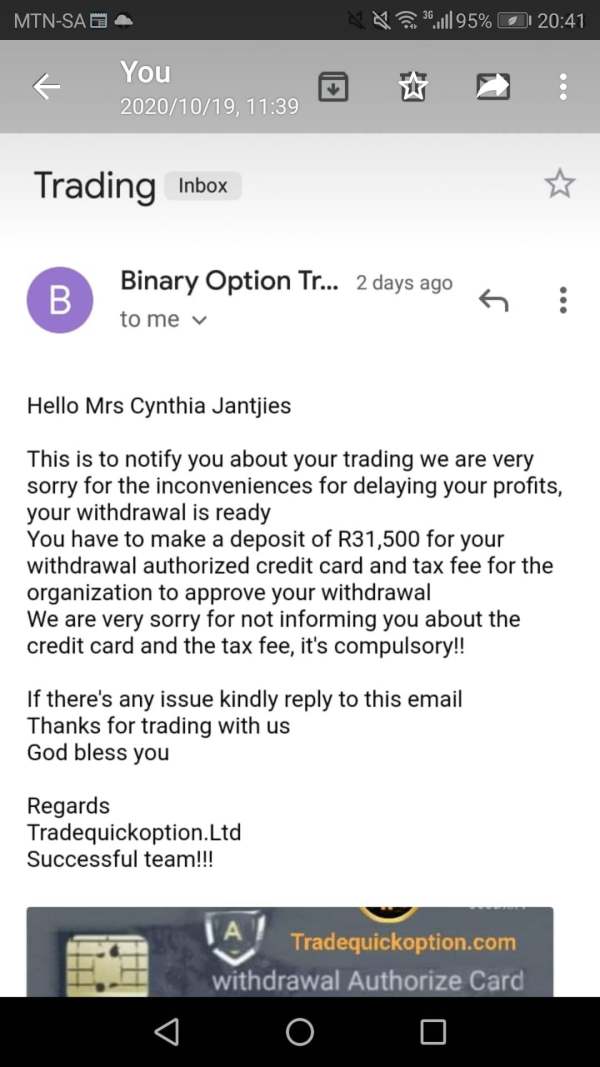Open the recent apps view
600x1067 pixels.
[433, 1031]
